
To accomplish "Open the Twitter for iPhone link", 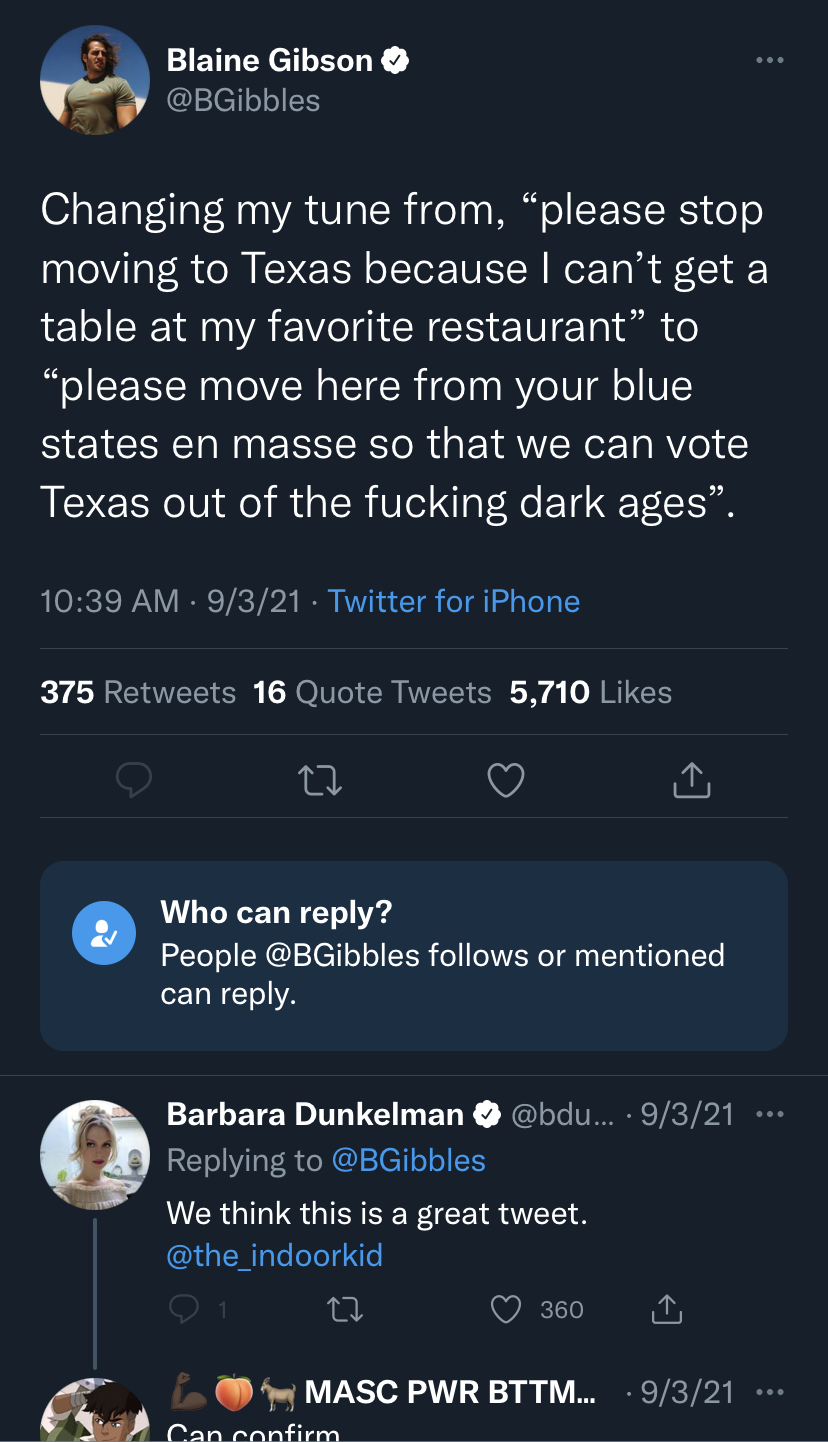I will pos(454,601).
